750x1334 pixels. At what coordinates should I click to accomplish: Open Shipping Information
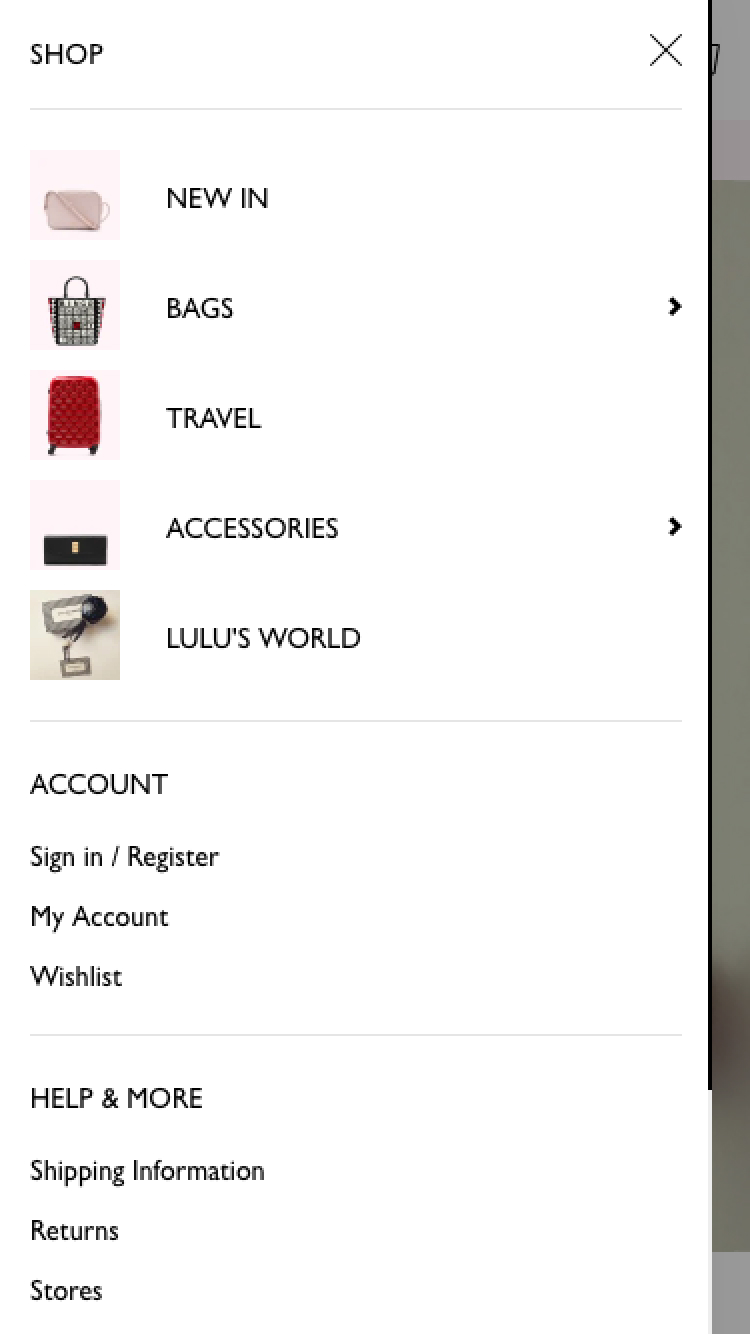click(147, 1171)
